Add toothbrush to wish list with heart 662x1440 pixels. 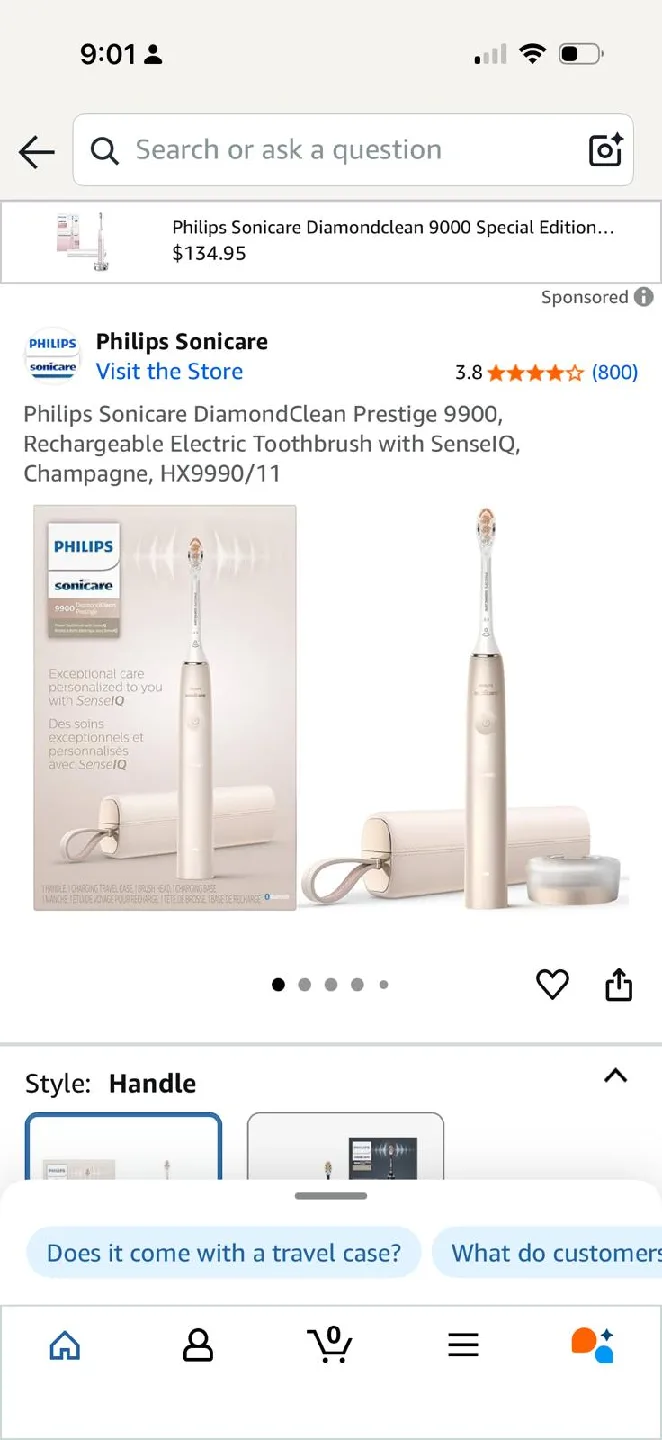pyautogui.click(x=552, y=985)
